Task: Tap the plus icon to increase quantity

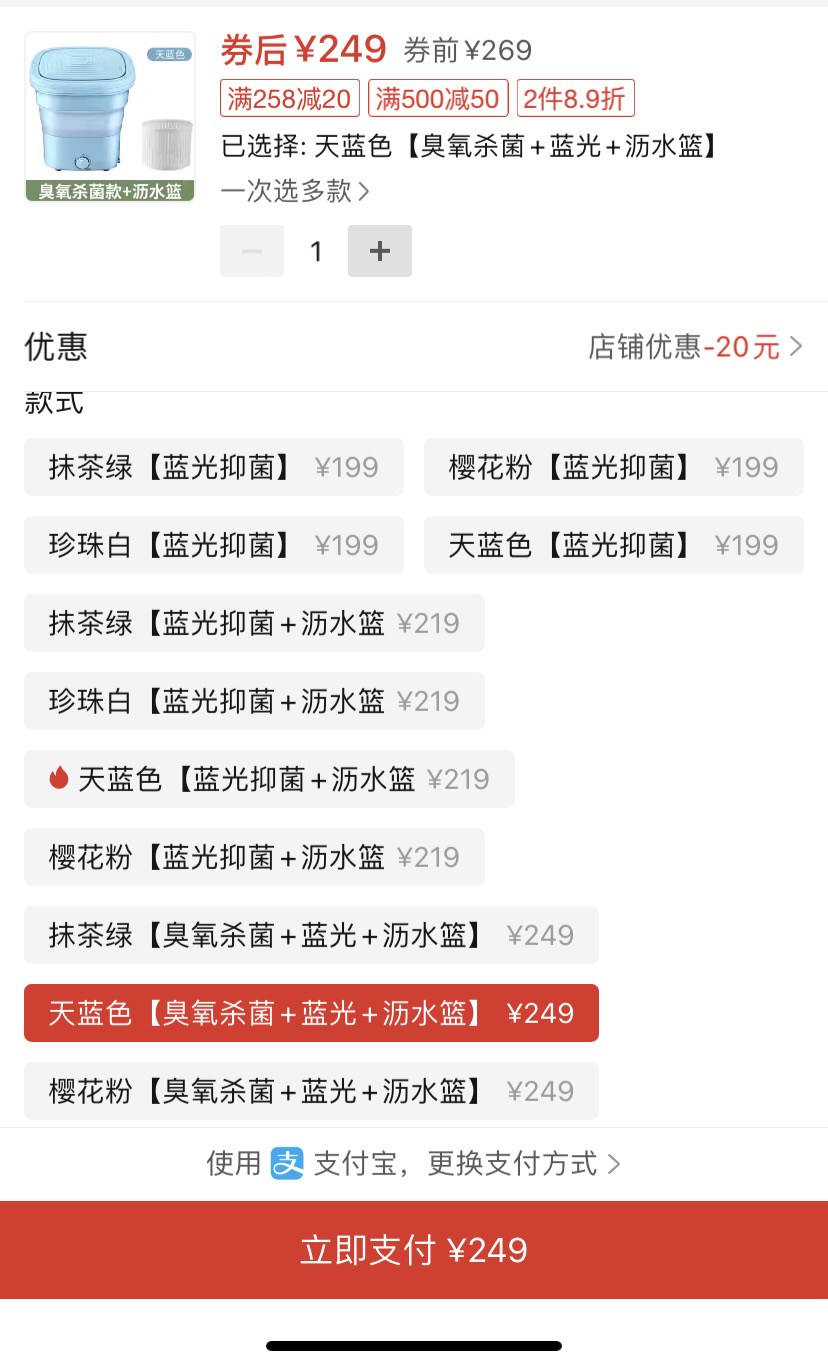Action: point(379,251)
